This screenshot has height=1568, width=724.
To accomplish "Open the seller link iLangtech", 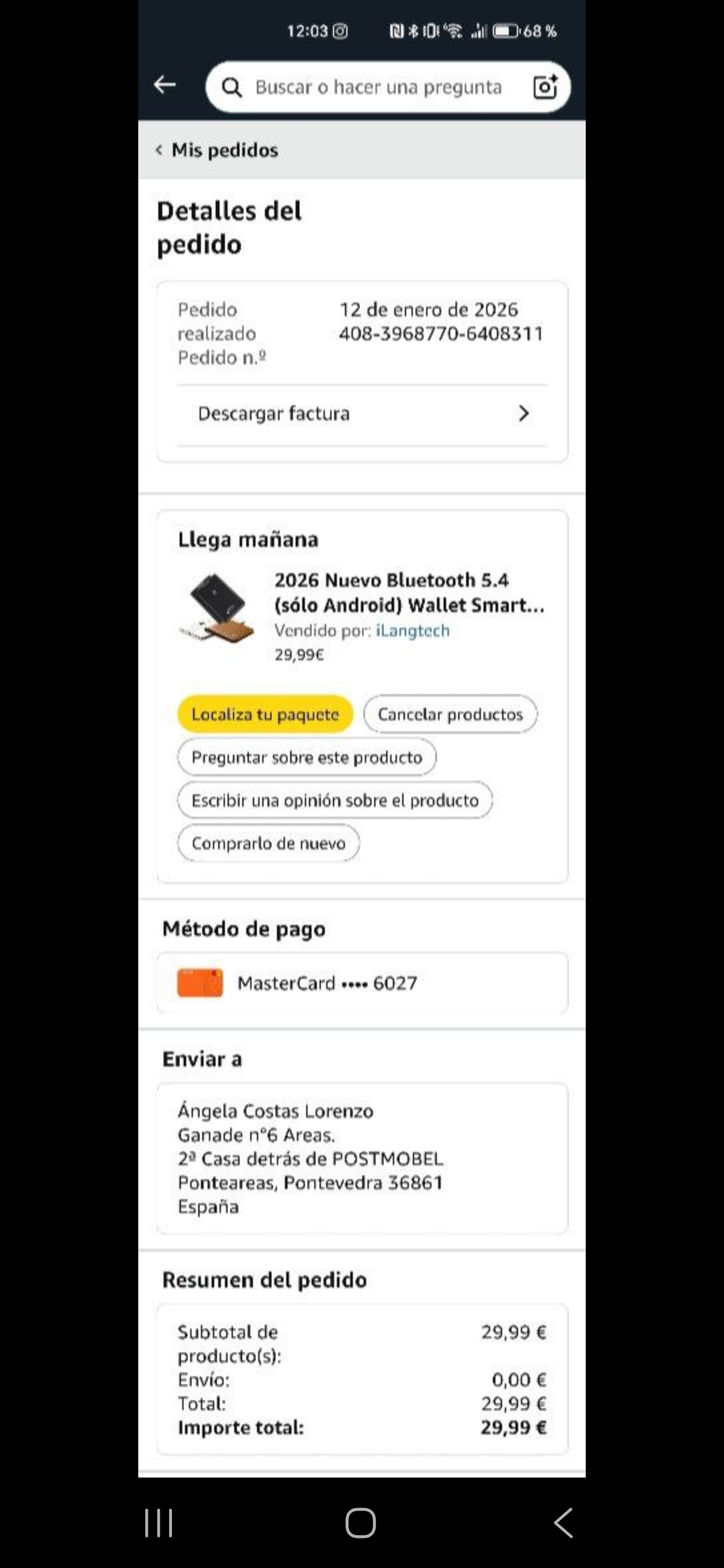I will 412,631.
